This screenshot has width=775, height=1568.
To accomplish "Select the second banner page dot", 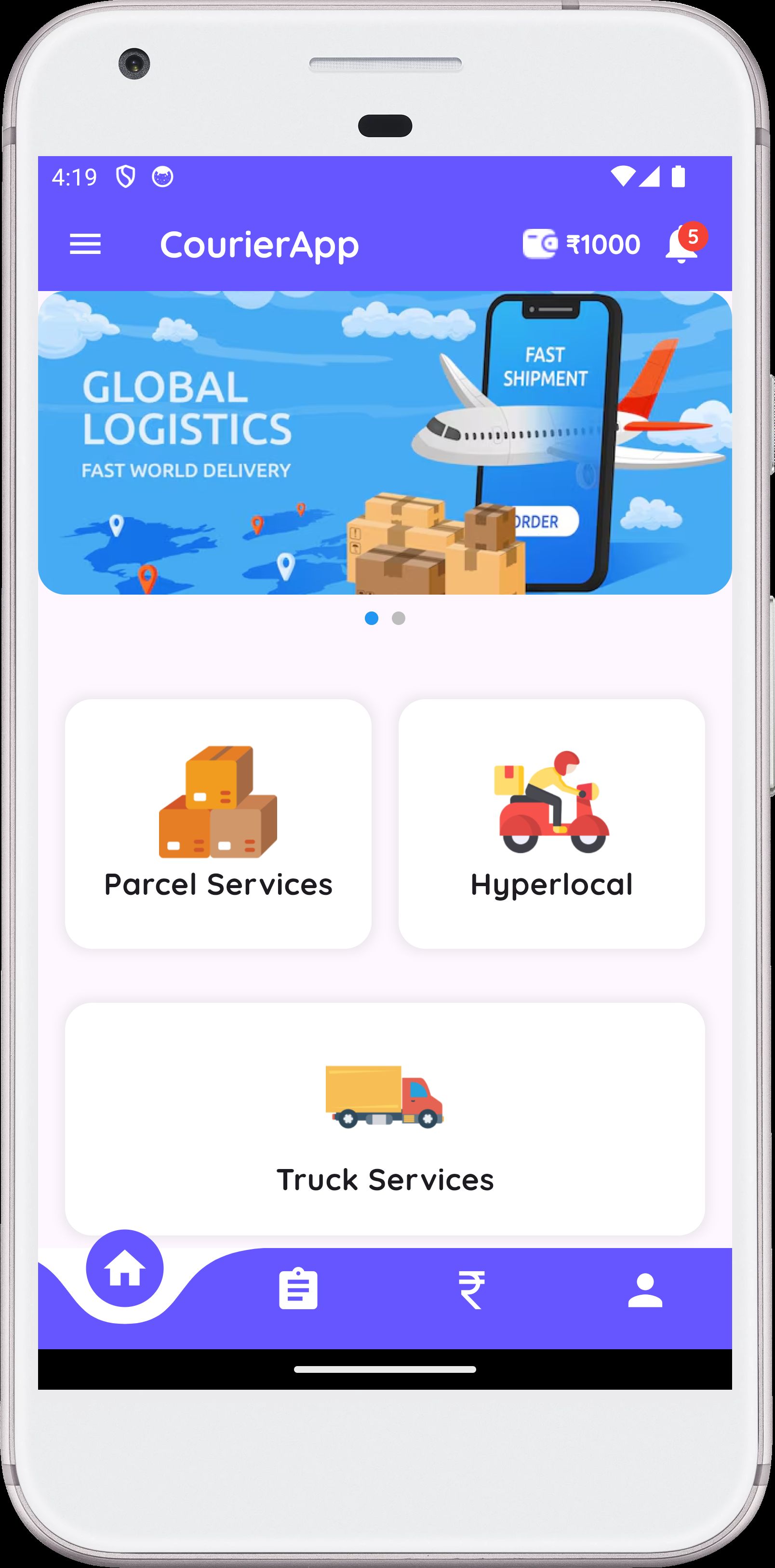I will coord(399,618).
